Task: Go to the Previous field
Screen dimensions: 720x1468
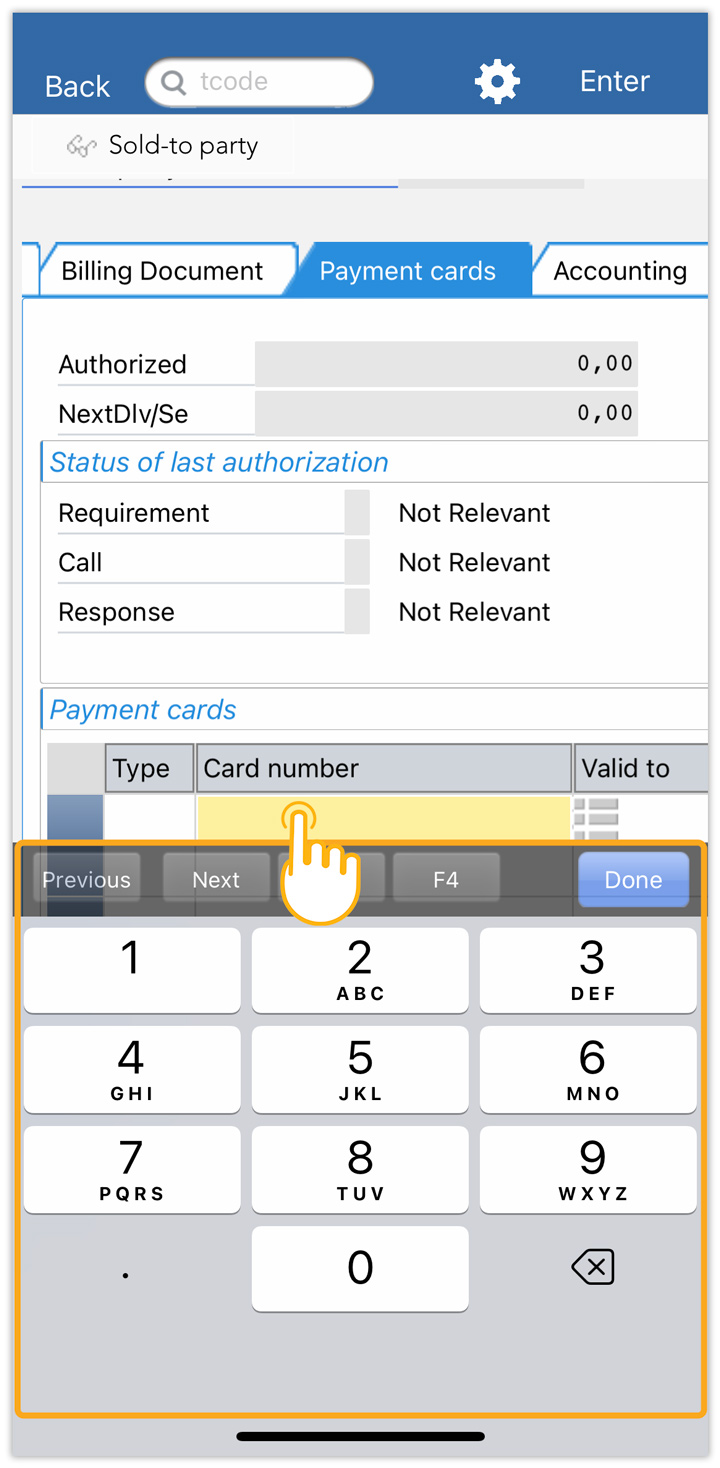Action: (86, 880)
